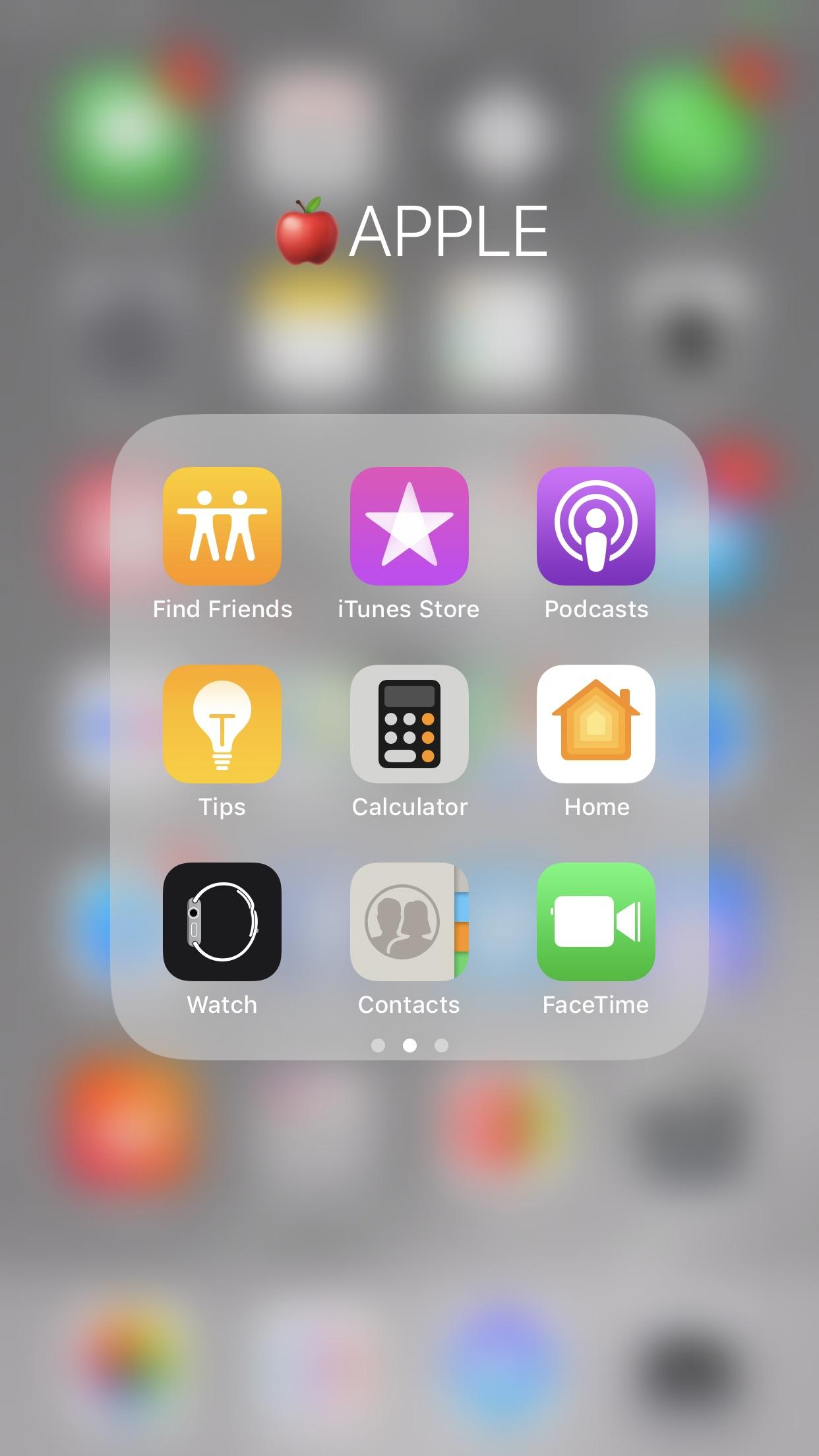Open the Tips app

(x=222, y=724)
